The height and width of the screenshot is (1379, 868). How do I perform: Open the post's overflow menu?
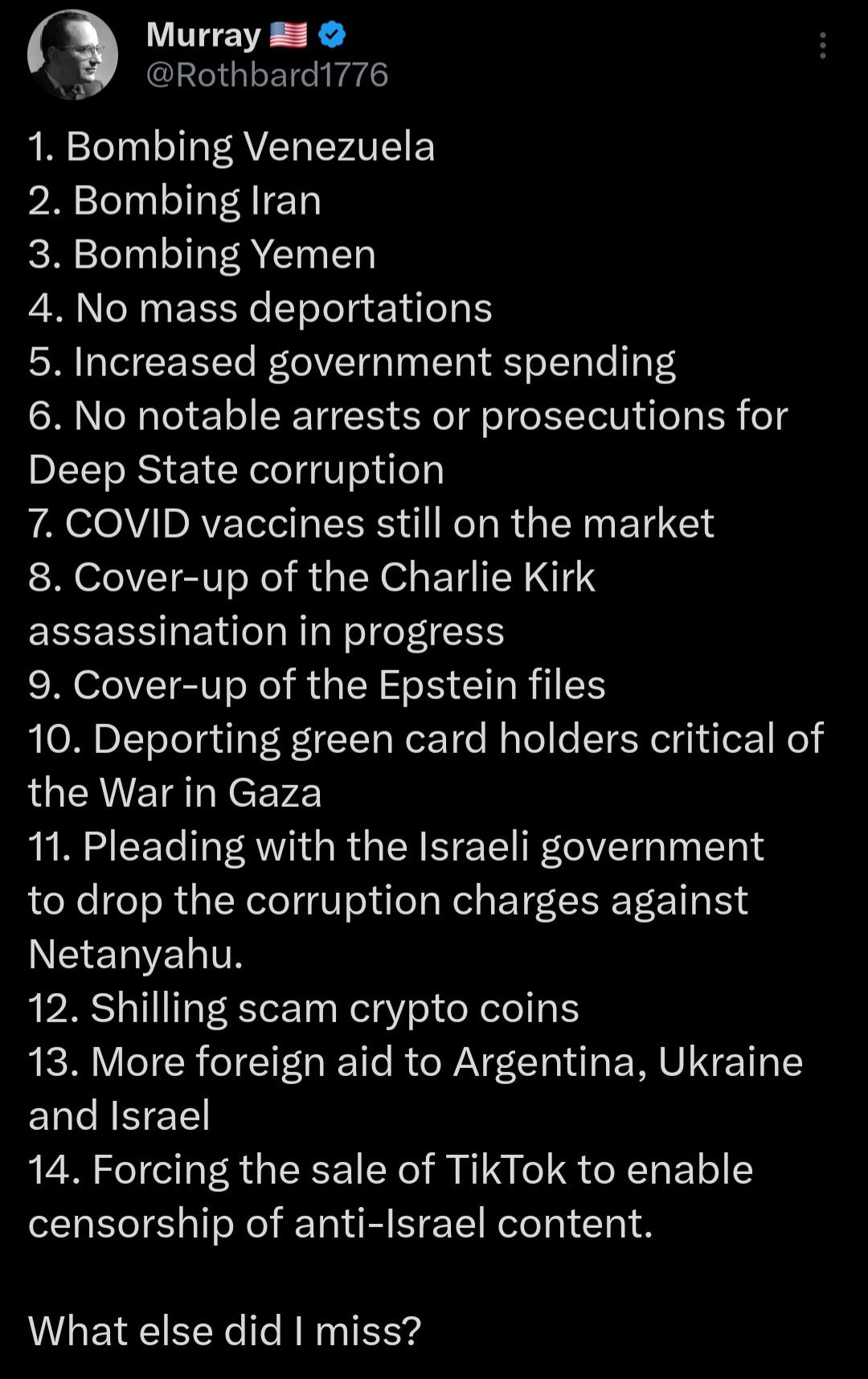(822, 46)
